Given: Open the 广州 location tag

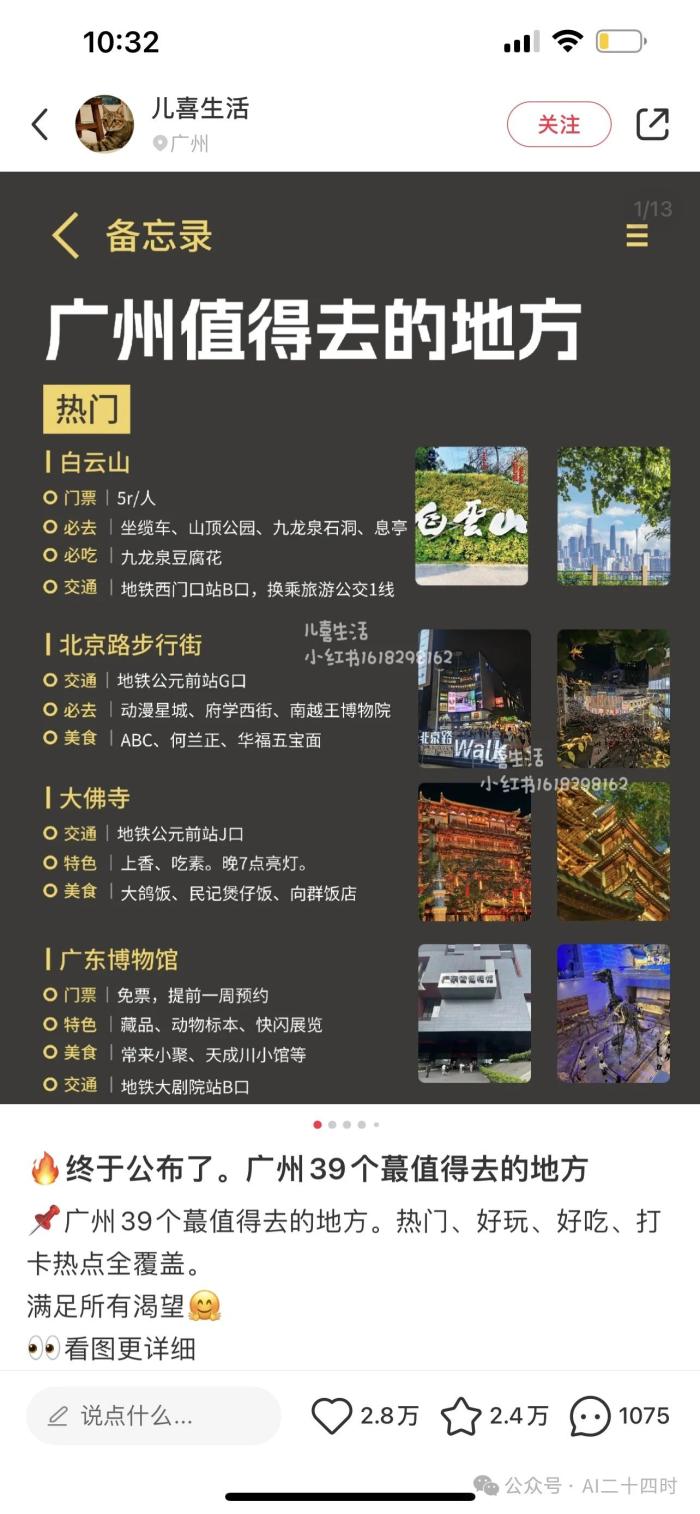Looking at the screenshot, I should pos(182,143).
